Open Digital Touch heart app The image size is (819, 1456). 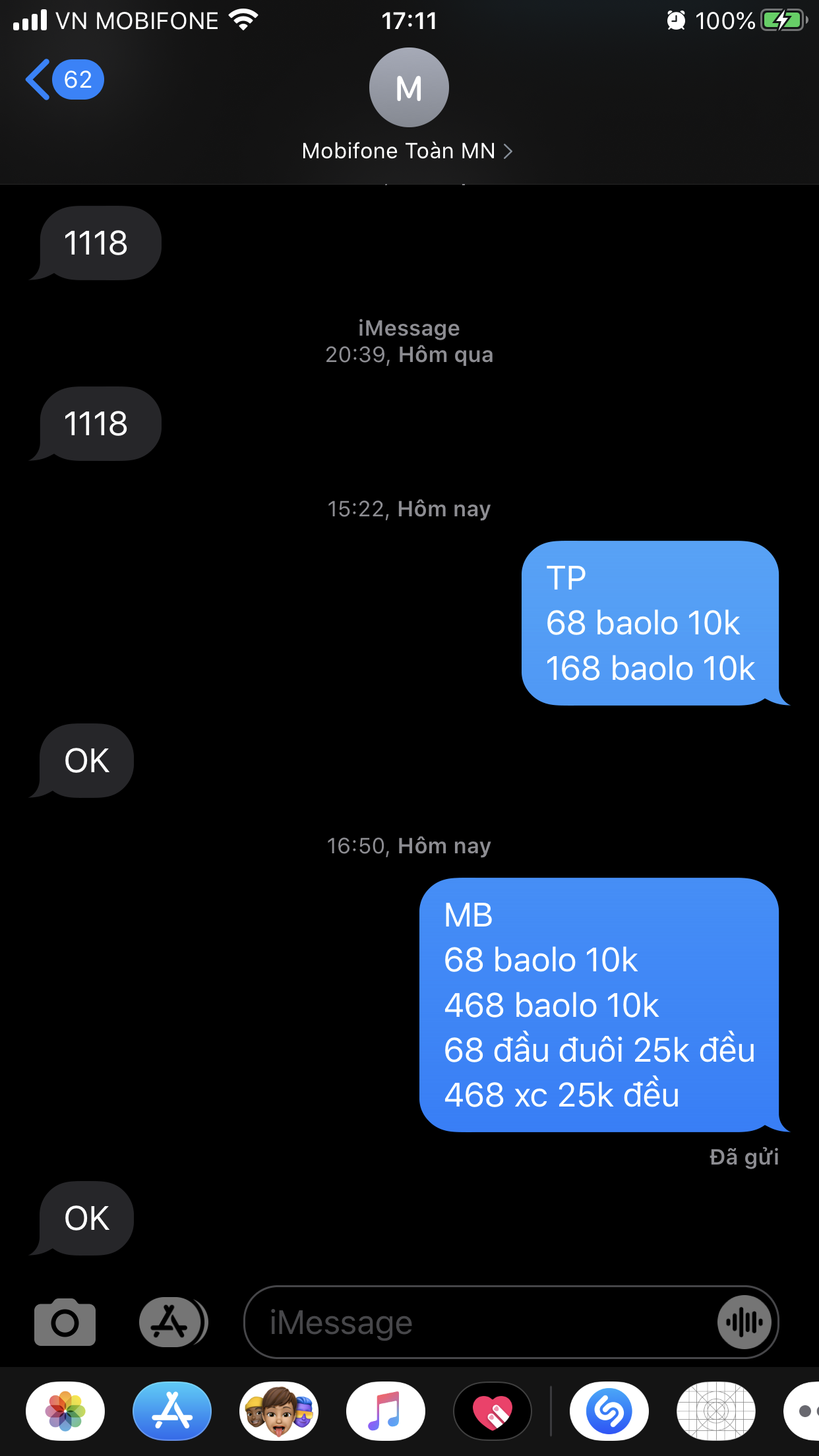493,1411
